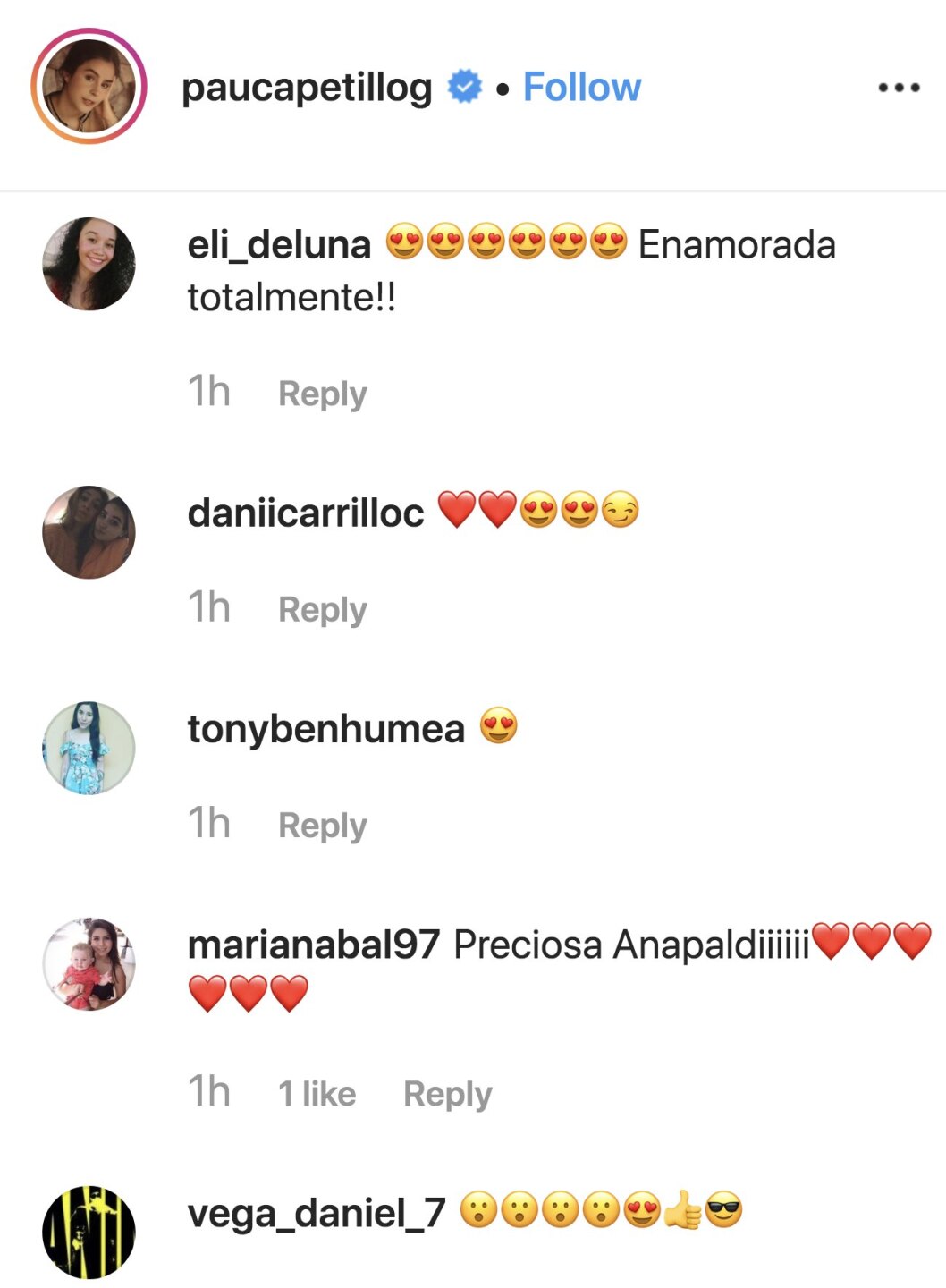Open paucapetillog's profile from the username
Screen dimensions: 946x1288
307,88
